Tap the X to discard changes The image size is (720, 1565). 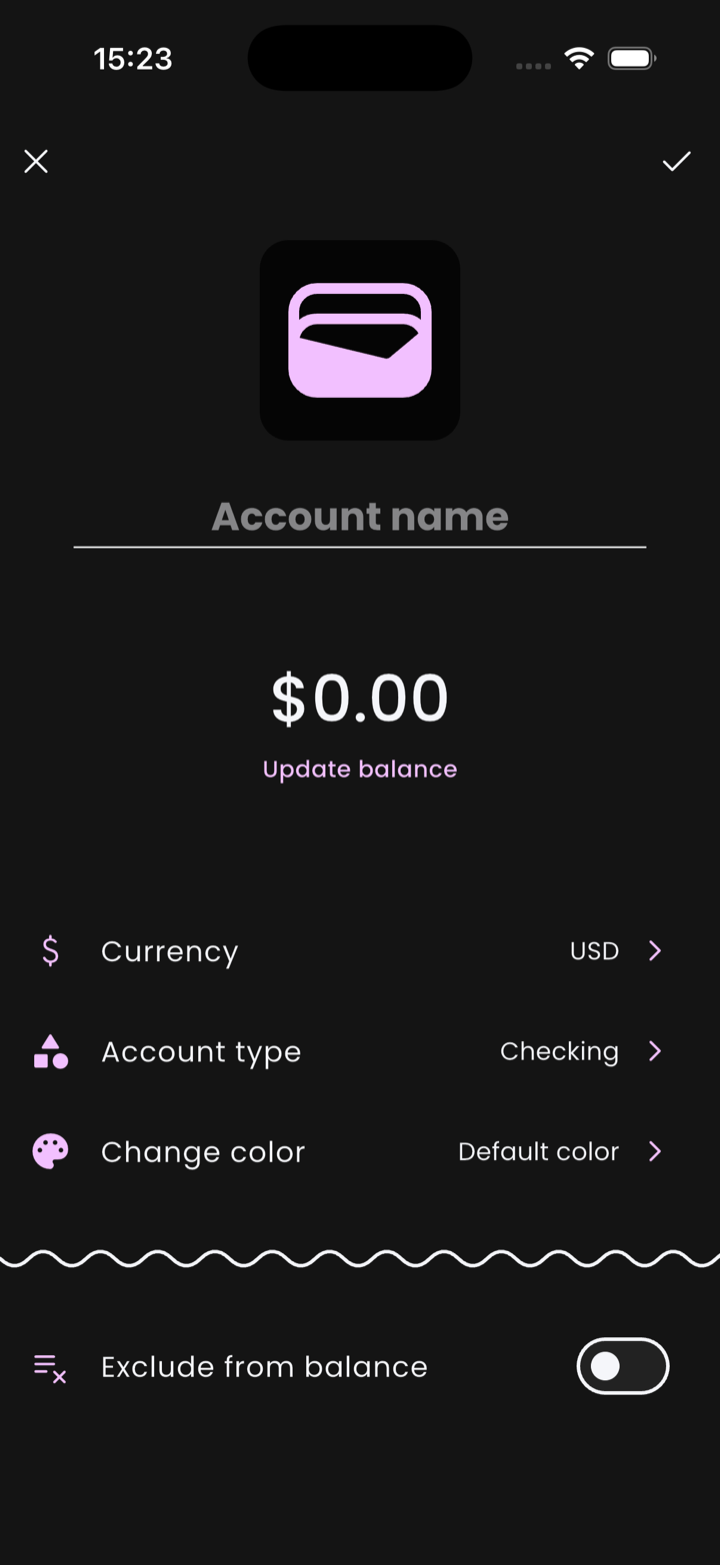pos(36,161)
